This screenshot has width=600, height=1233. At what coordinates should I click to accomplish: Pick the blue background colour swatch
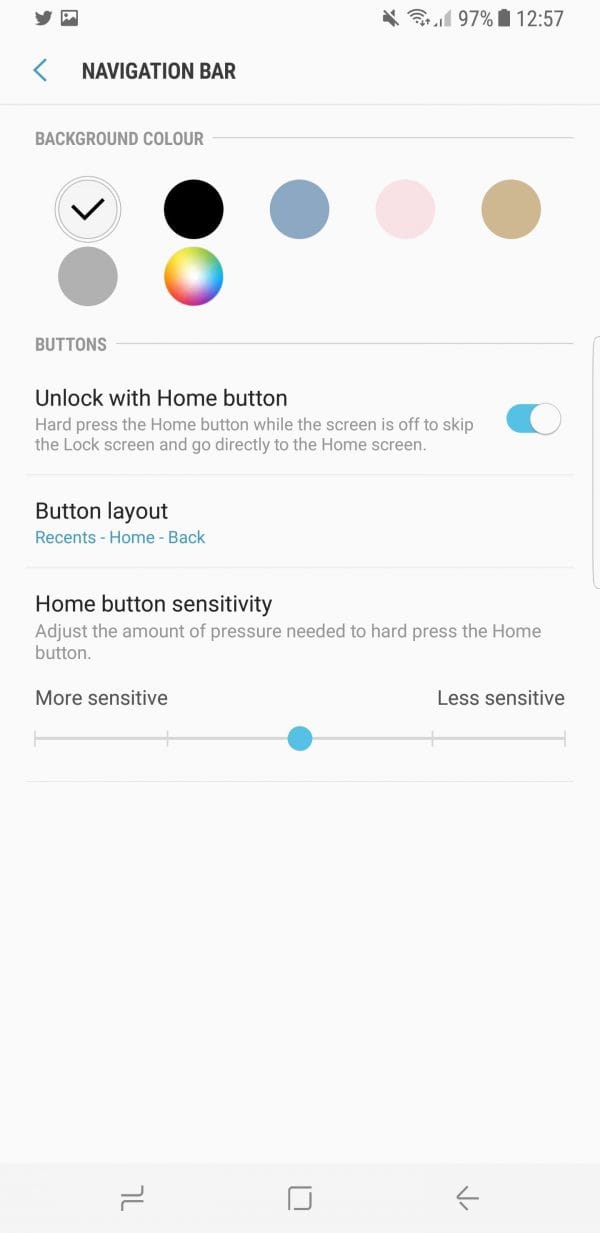click(299, 209)
